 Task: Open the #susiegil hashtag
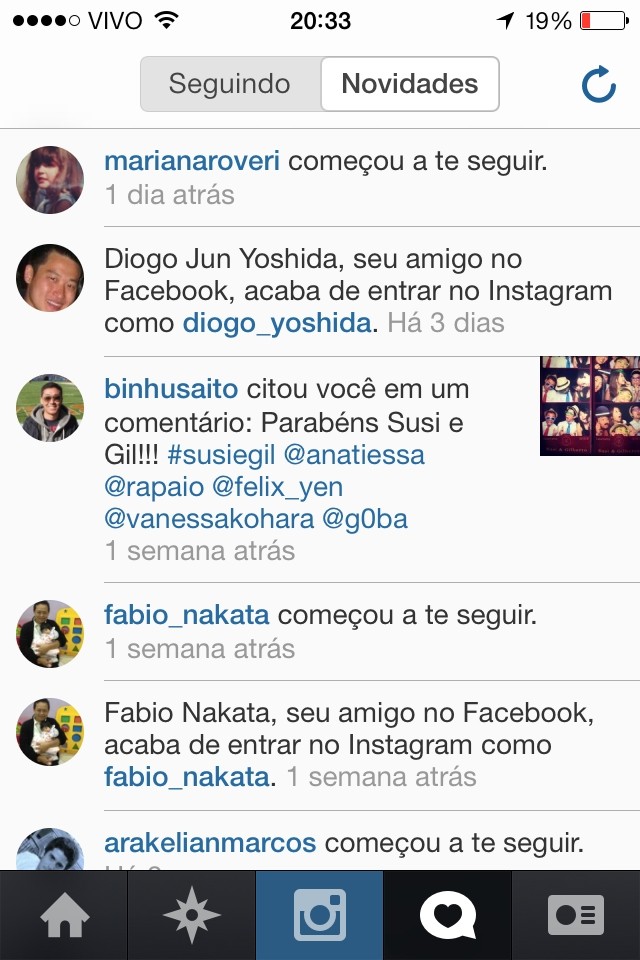[x=221, y=455]
